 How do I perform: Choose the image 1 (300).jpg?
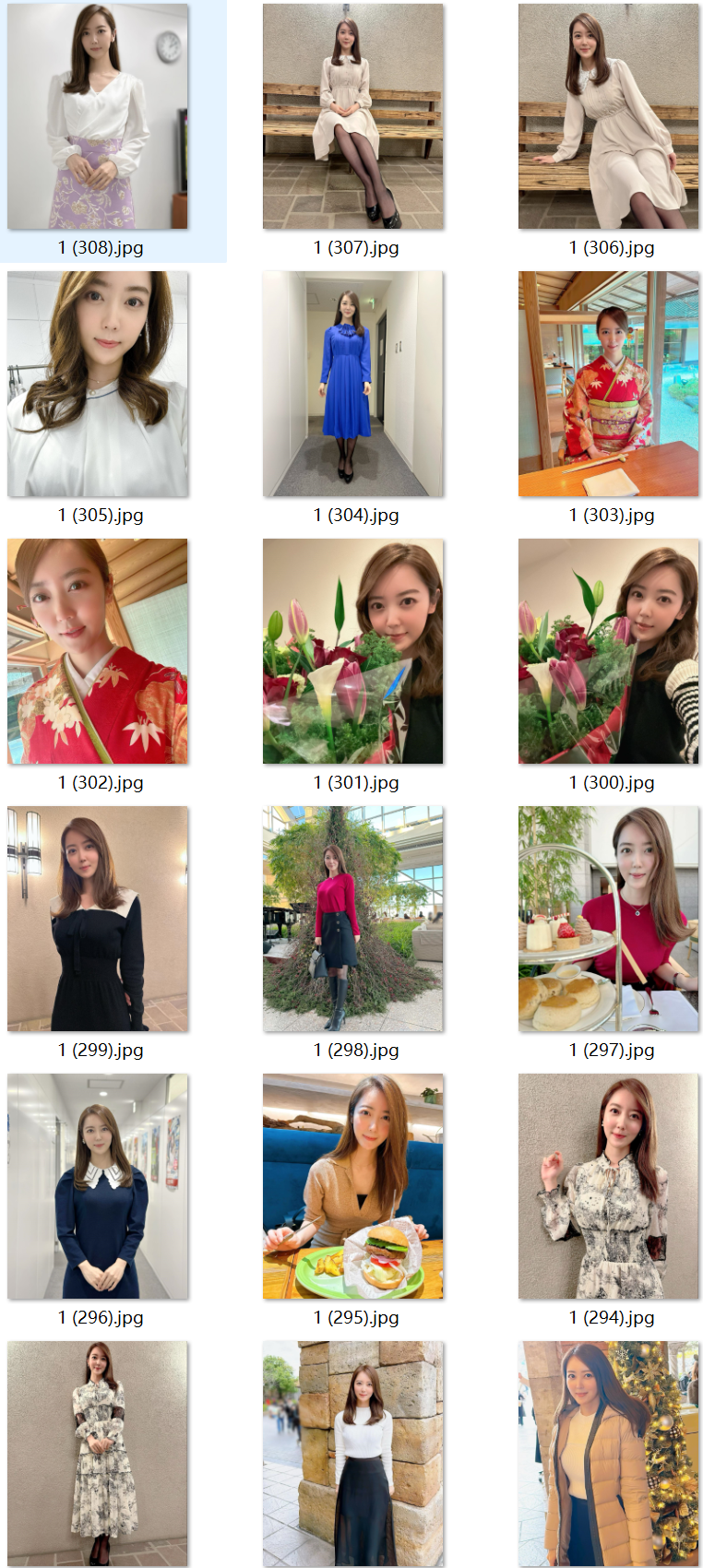[609, 651]
